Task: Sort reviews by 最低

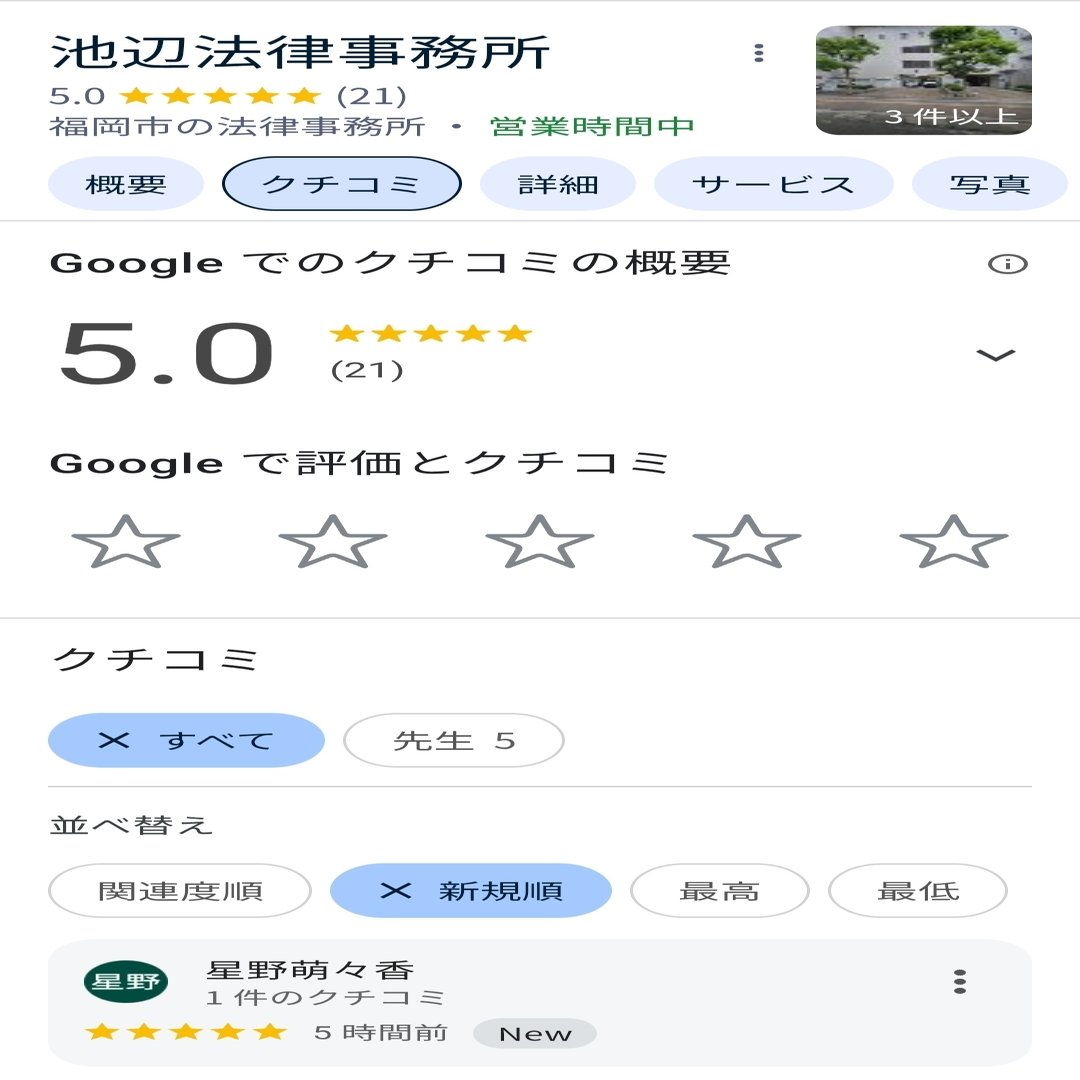Action: pyautogui.click(x=917, y=891)
